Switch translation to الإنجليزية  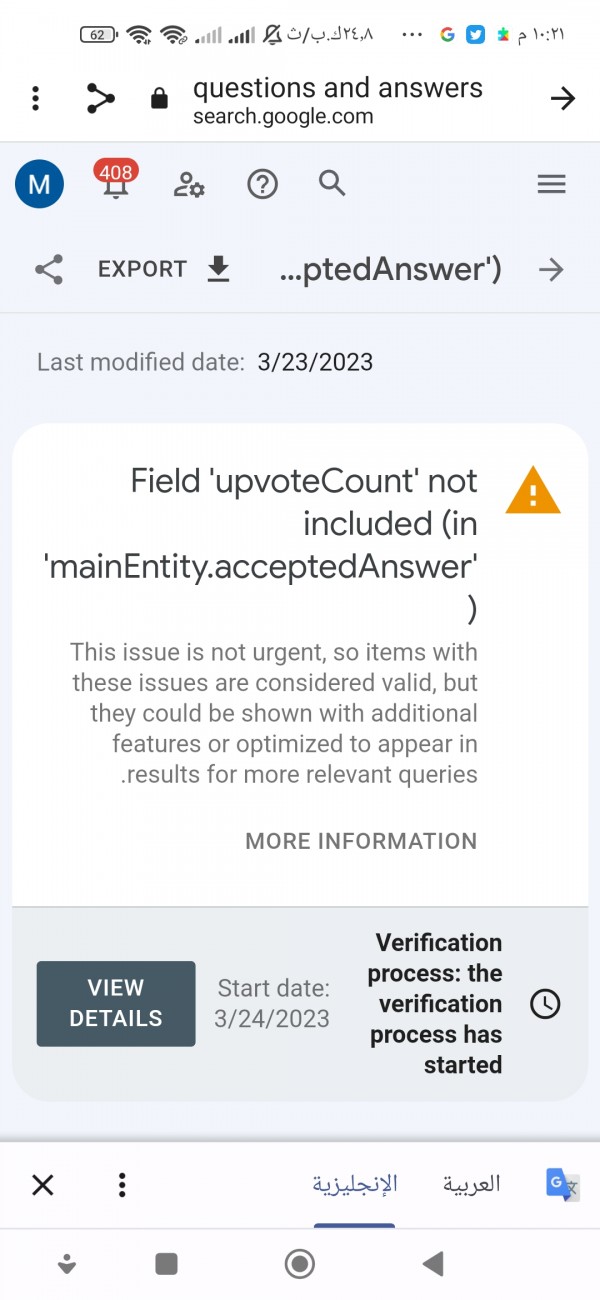(355, 1185)
